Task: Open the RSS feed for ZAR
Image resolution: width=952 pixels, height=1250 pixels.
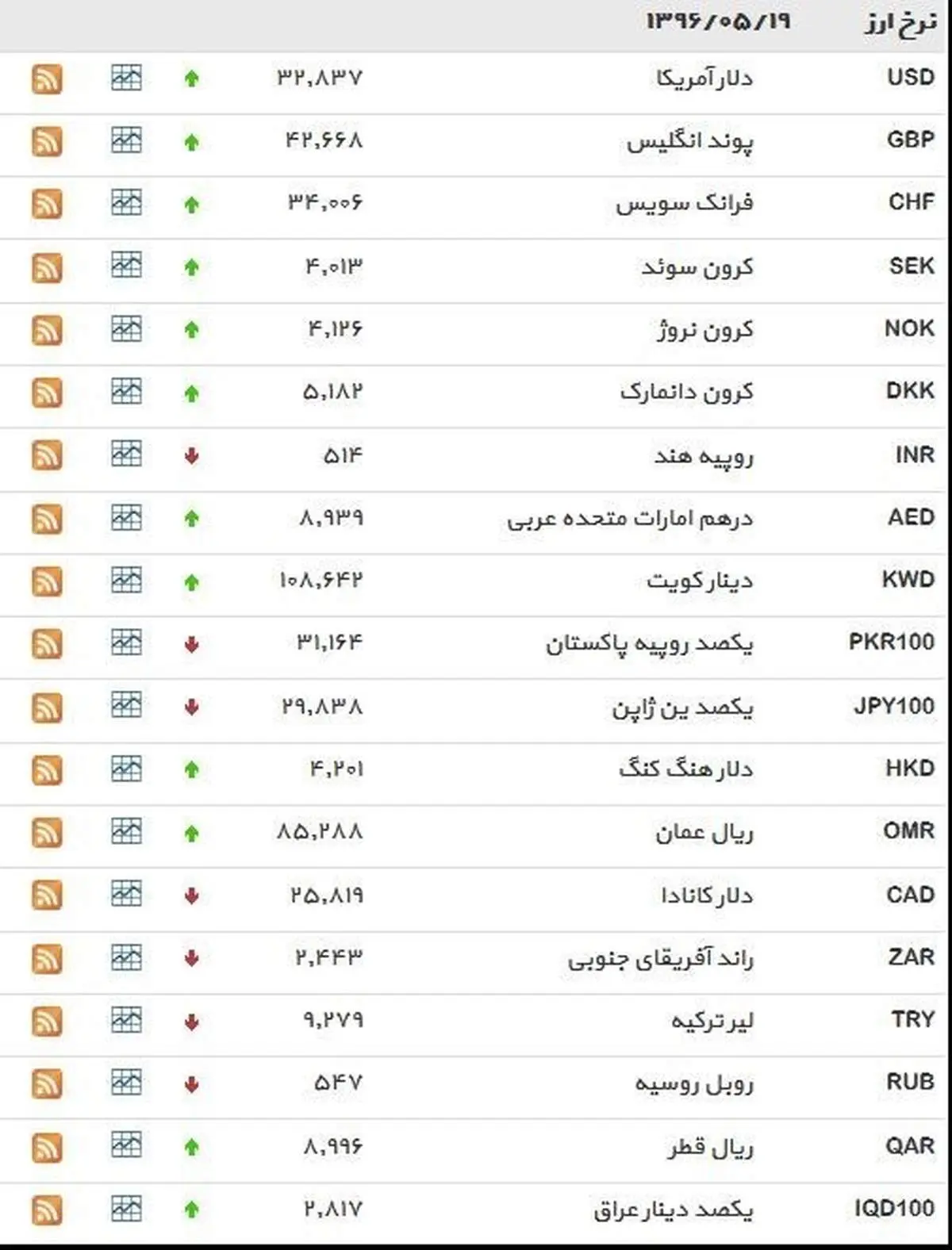Action: [x=47, y=959]
